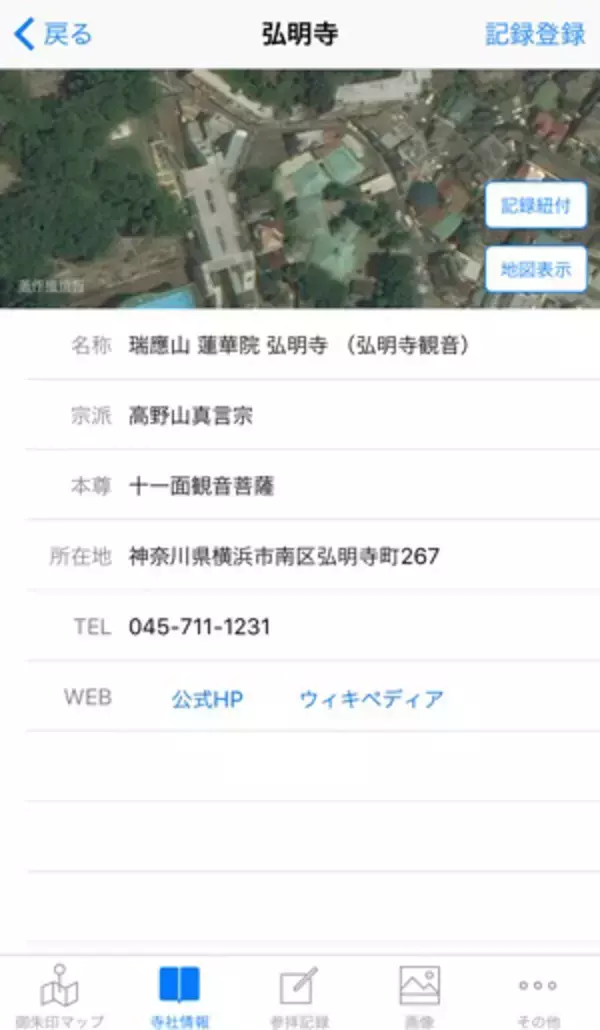Call the number 045-711-1231
The height and width of the screenshot is (1030, 600).
[199, 627]
